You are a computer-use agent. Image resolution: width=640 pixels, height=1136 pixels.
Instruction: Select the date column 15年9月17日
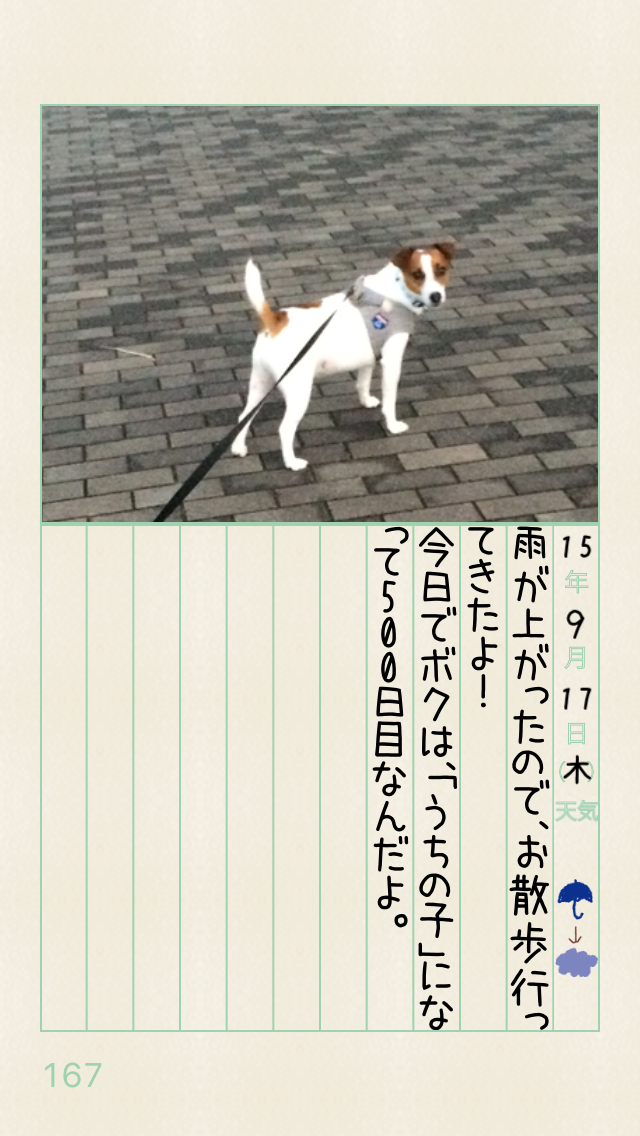pyautogui.click(x=576, y=650)
